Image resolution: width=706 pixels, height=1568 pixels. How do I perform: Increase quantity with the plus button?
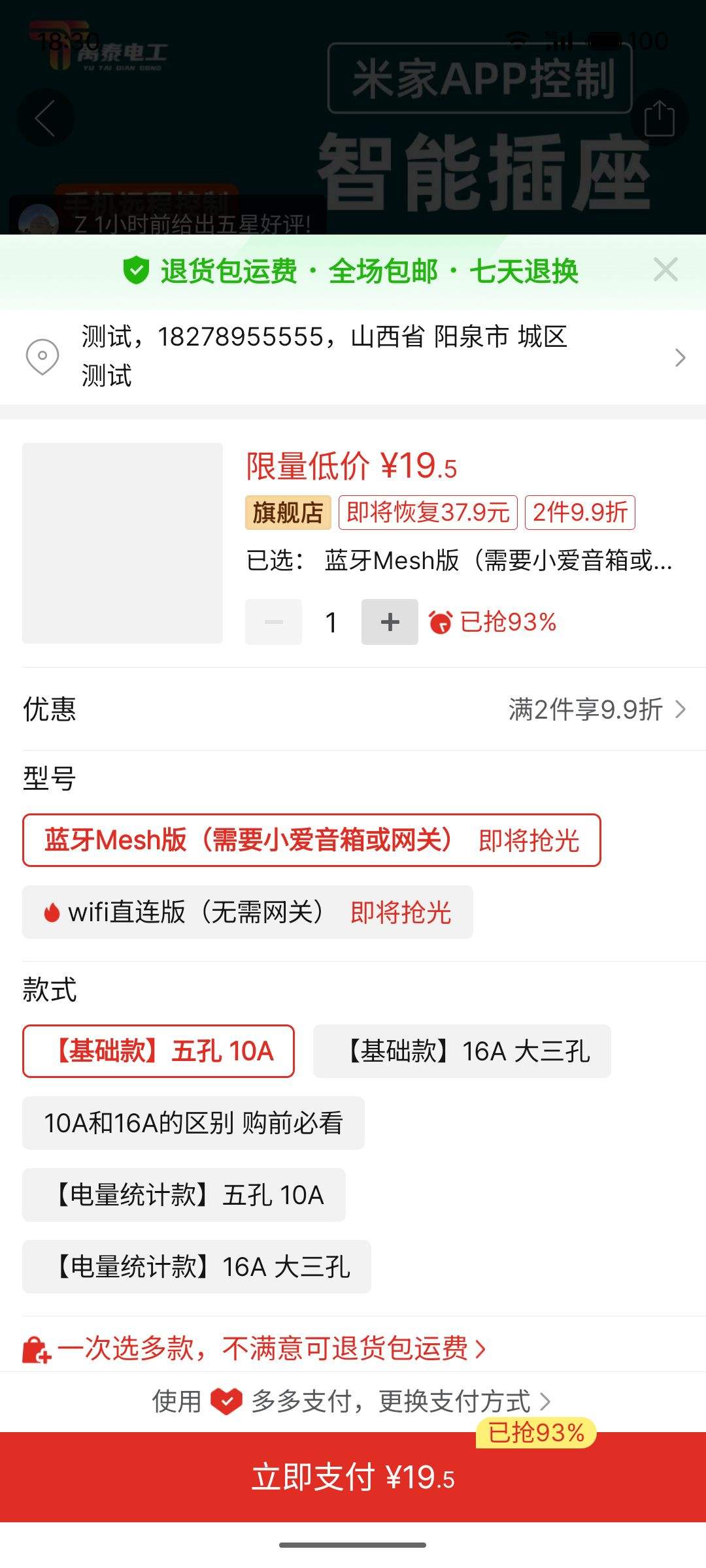[390, 622]
